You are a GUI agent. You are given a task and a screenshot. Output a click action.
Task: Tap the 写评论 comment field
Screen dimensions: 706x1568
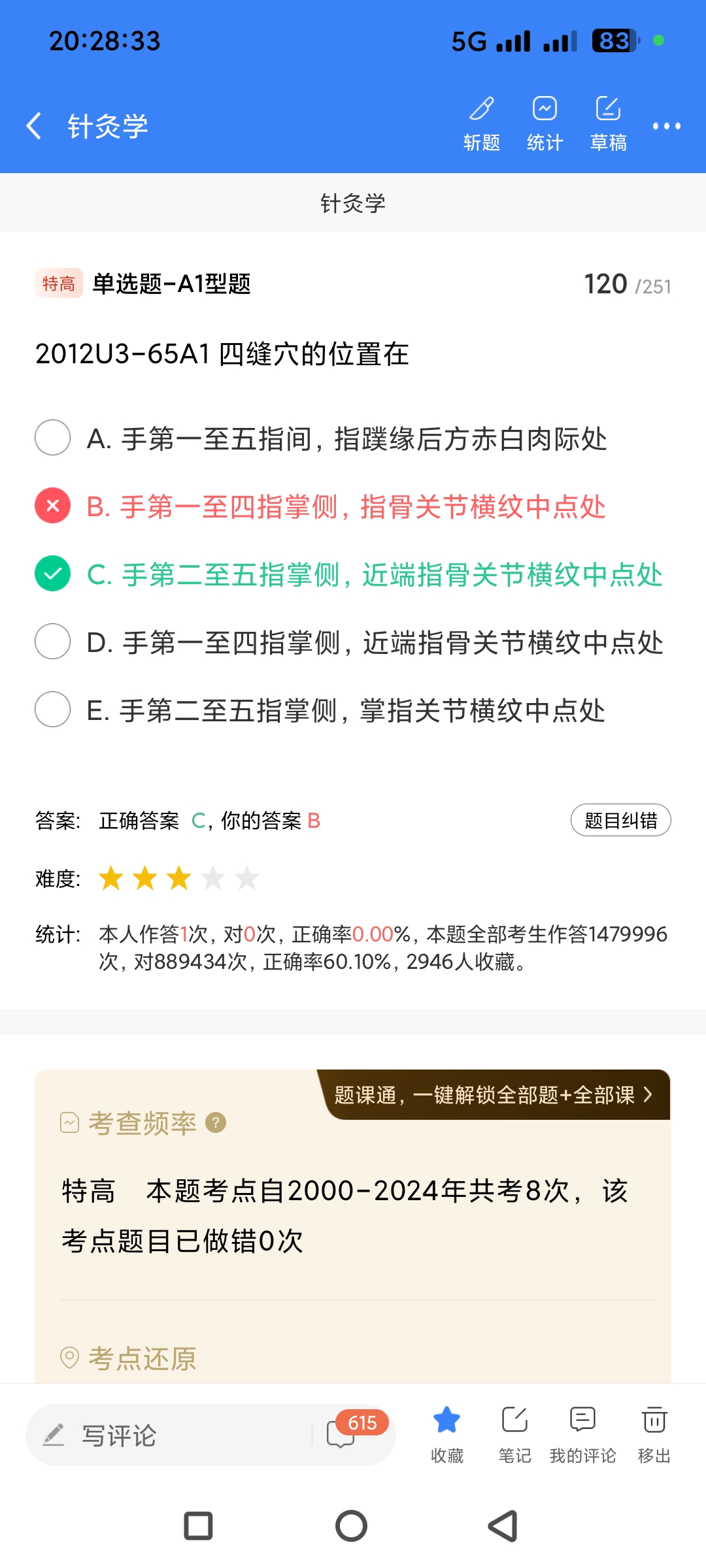[x=170, y=1435]
